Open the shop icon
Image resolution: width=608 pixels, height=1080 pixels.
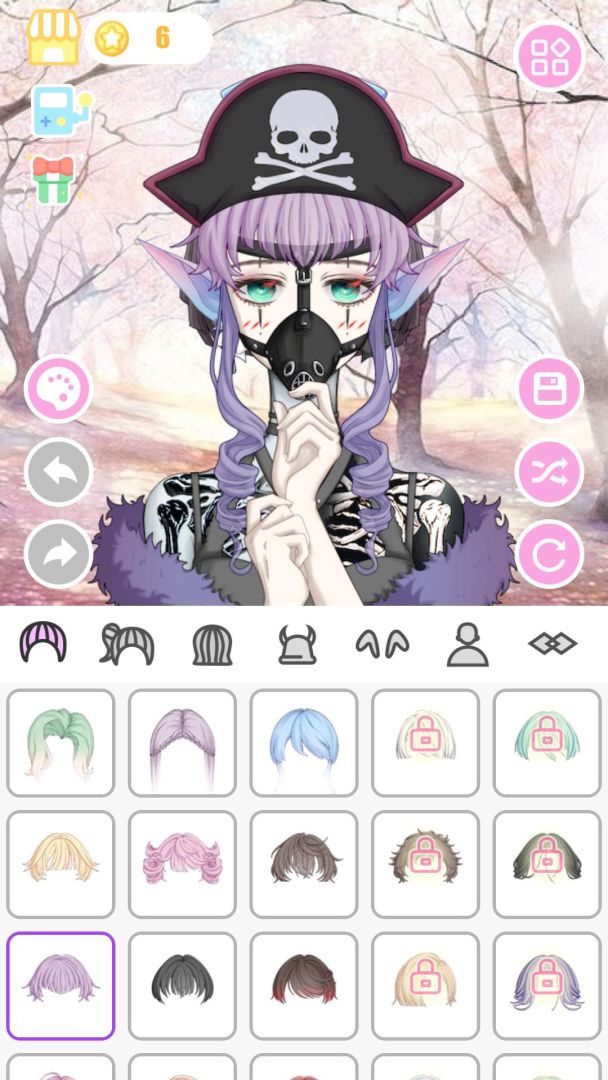53,38
